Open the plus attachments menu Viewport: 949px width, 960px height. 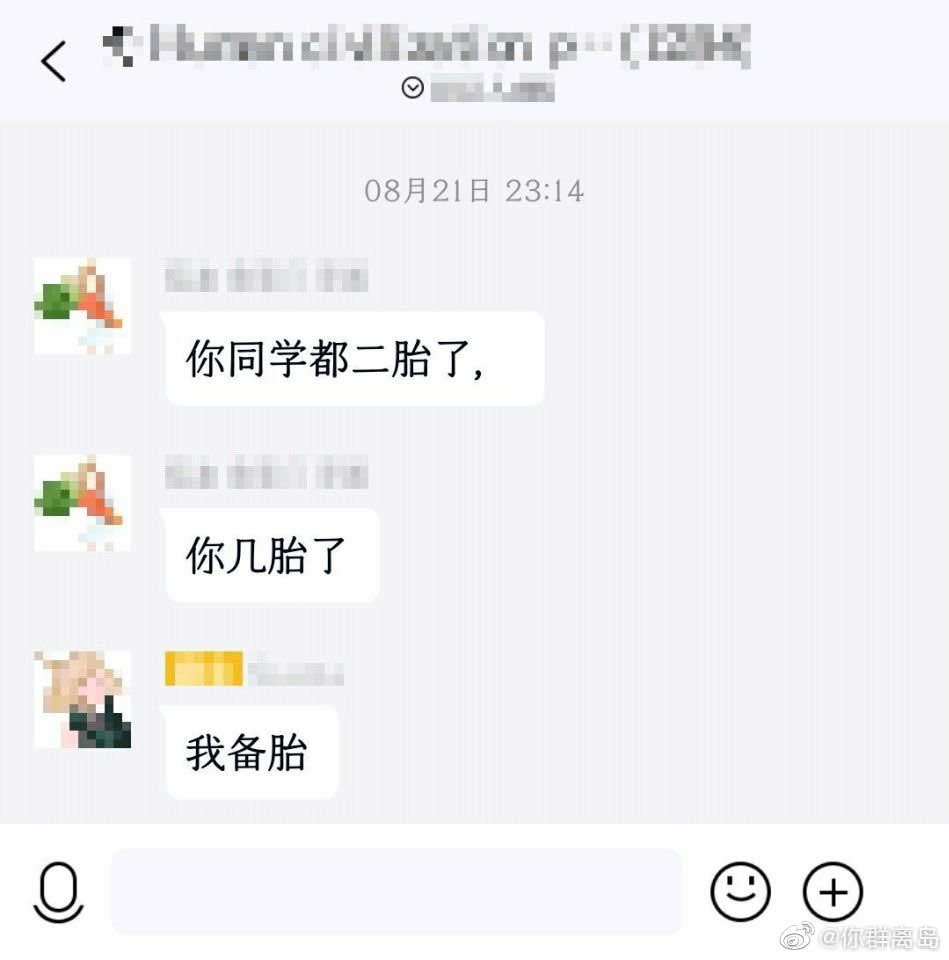point(833,891)
